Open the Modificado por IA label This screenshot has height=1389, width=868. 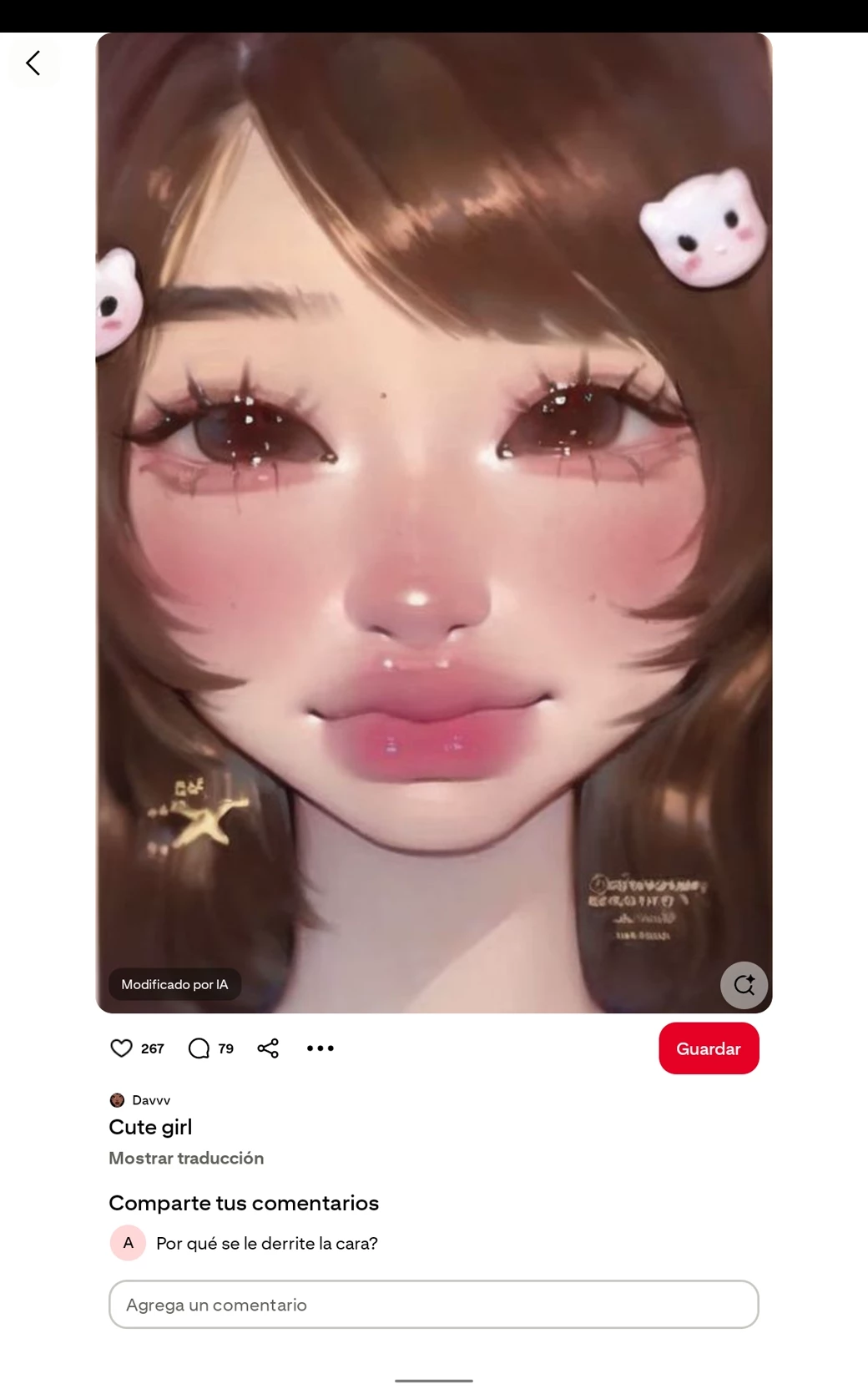point(174,984)
